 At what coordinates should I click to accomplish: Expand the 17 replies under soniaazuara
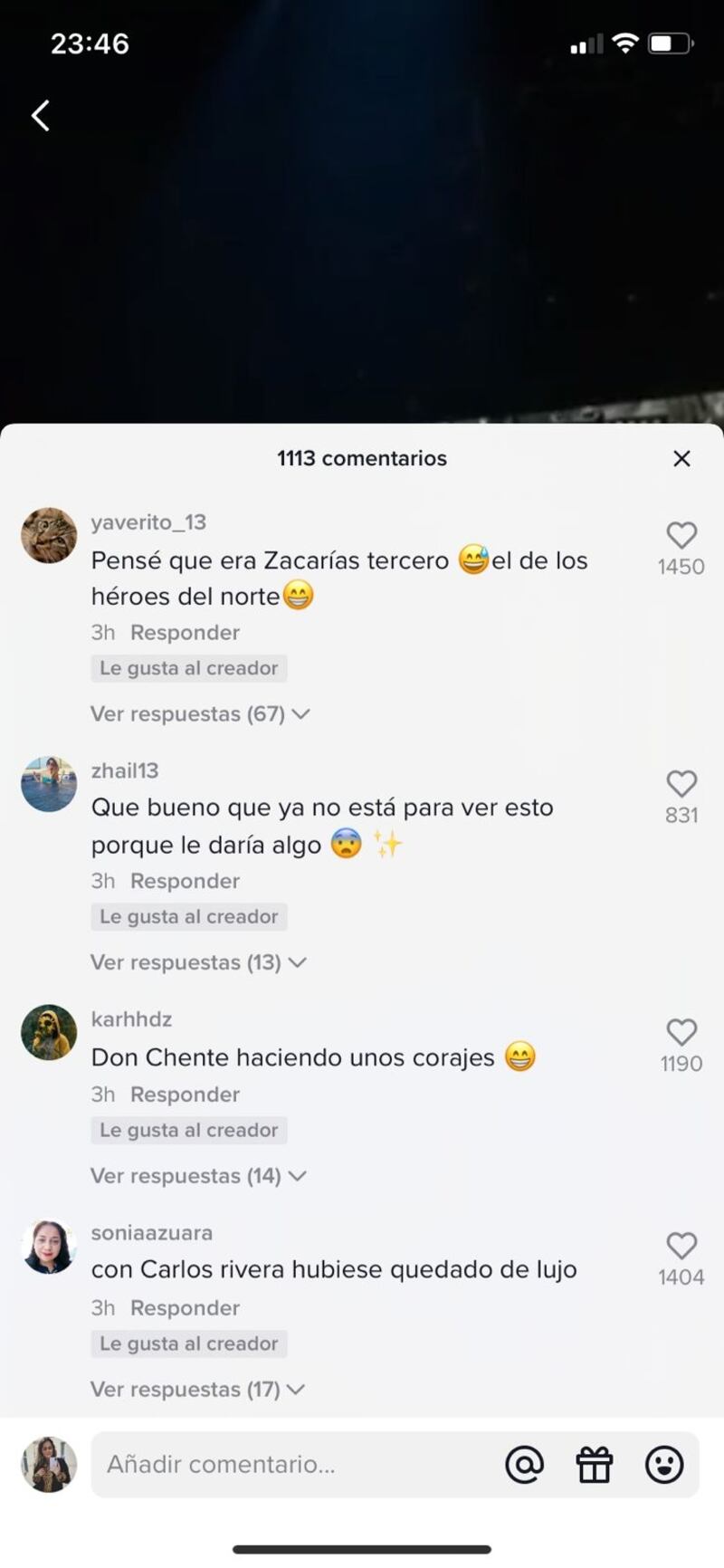click(196, 1390)
